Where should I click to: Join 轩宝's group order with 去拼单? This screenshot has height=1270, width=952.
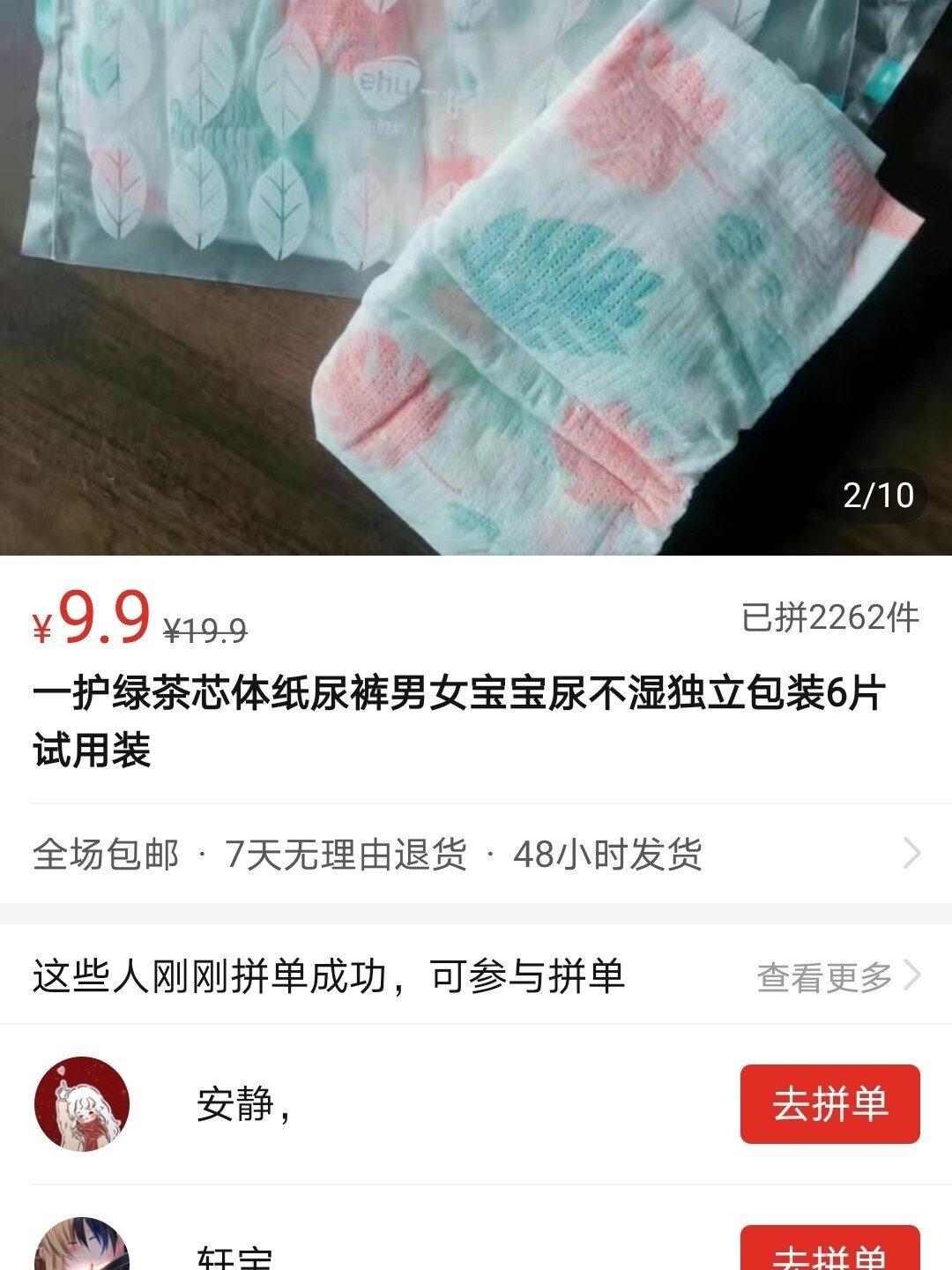coord(829,1251)
